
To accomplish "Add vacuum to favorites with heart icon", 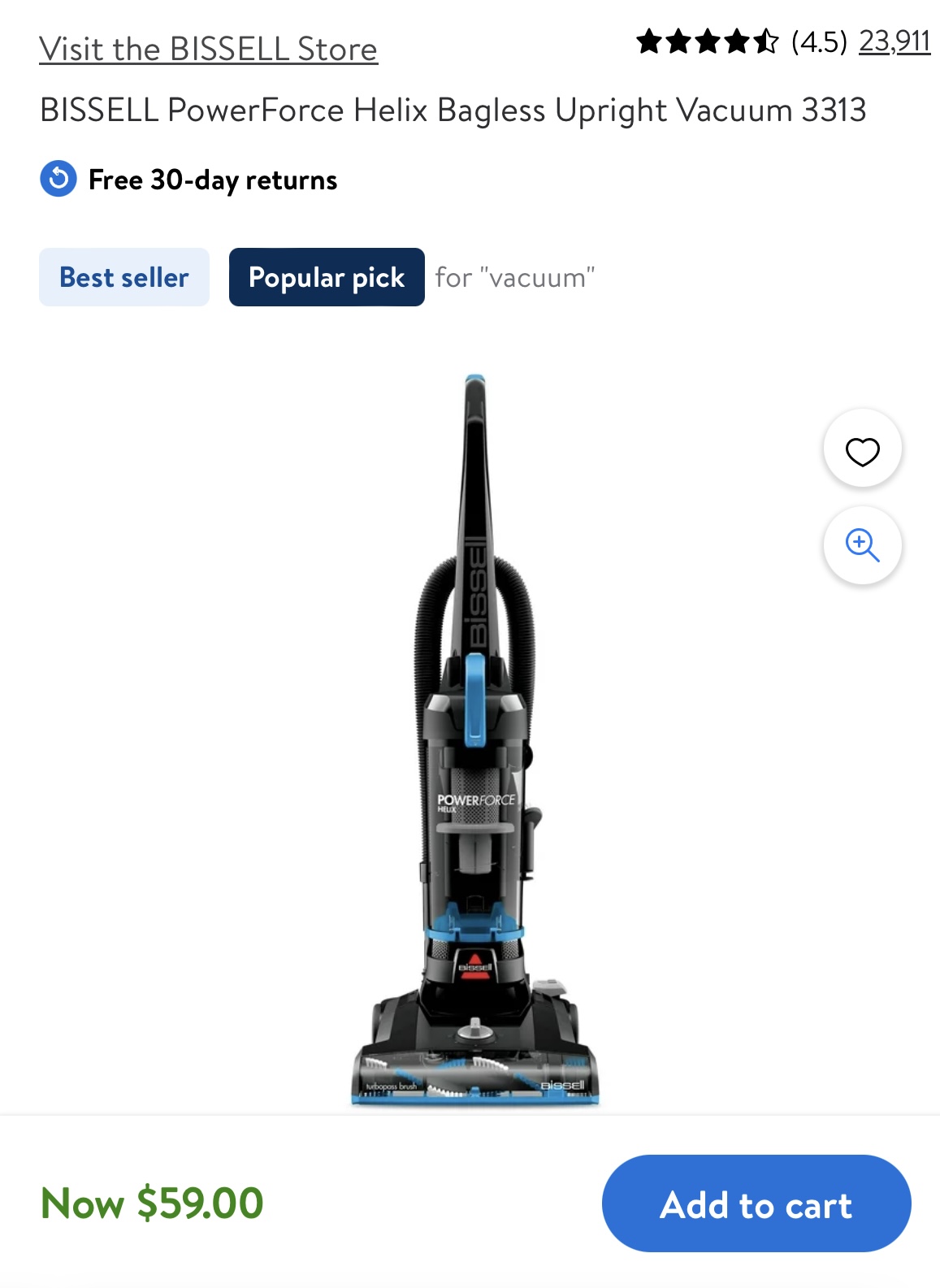I will click(x=862, y=451).
